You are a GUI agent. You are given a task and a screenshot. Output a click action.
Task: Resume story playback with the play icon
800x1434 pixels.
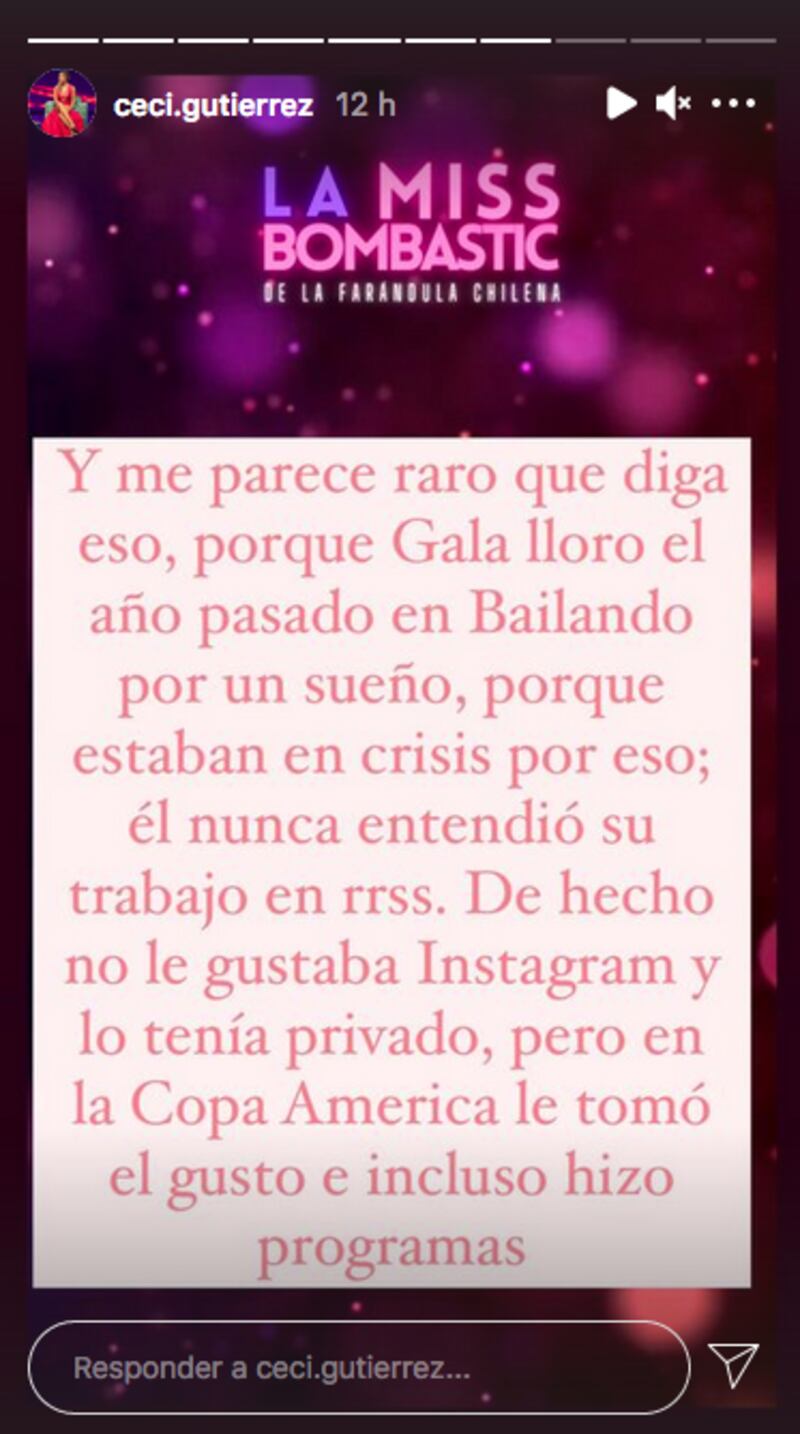(621, 103)
